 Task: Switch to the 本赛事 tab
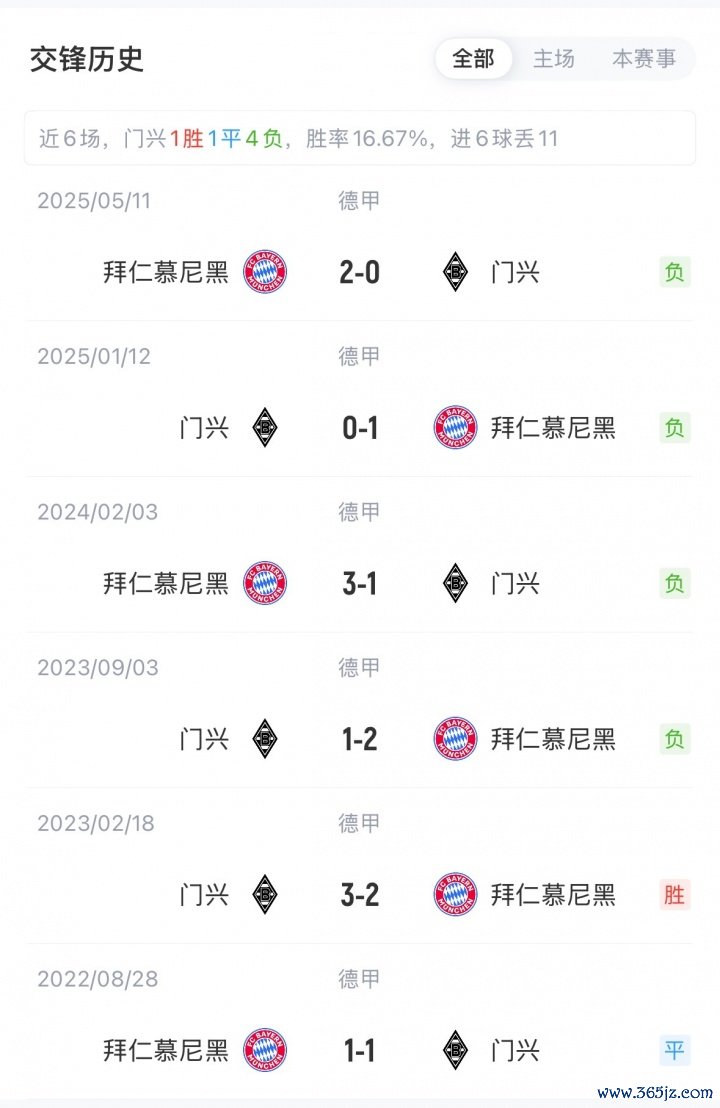[643, 59]
